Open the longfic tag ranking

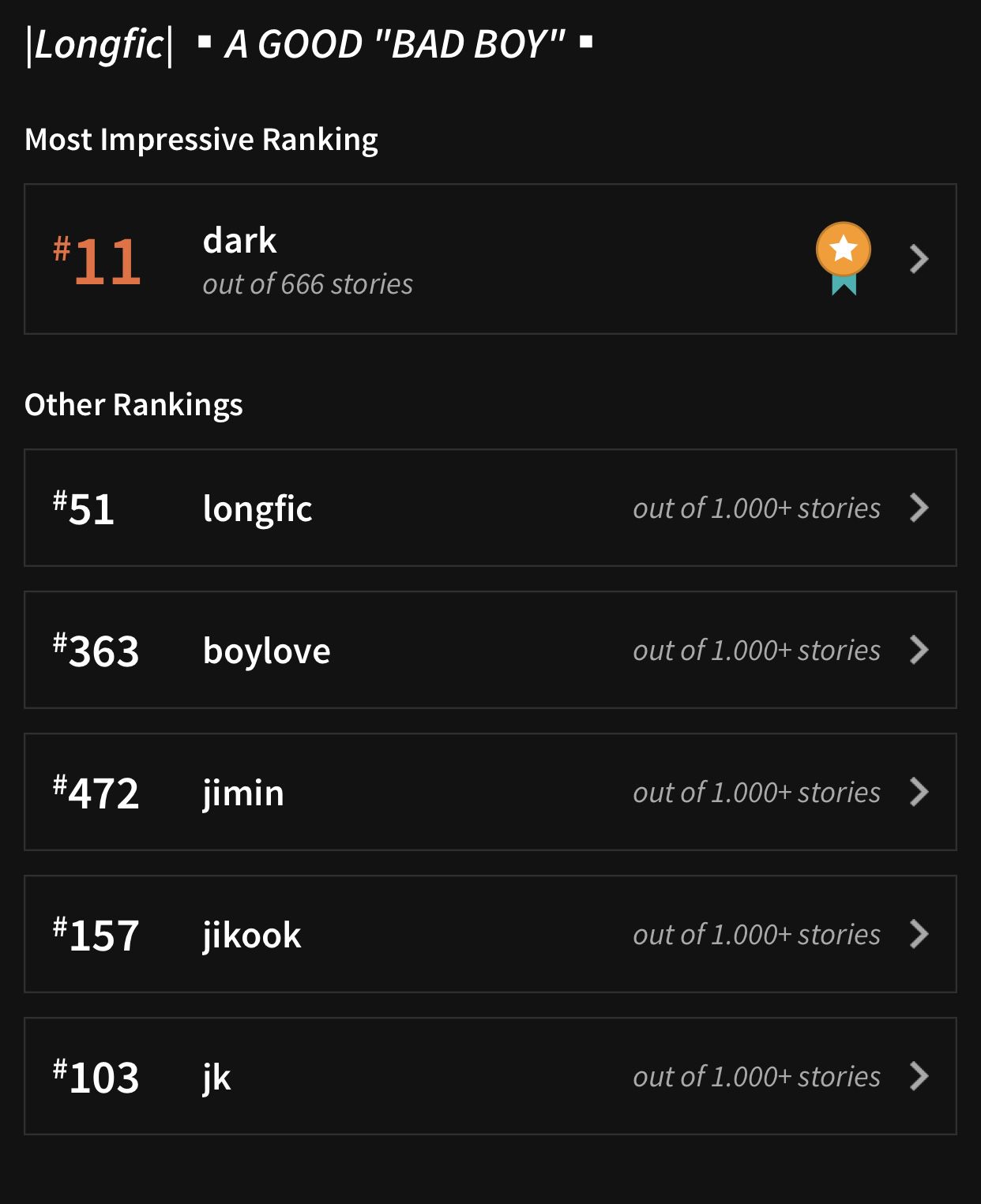(490, 508)
